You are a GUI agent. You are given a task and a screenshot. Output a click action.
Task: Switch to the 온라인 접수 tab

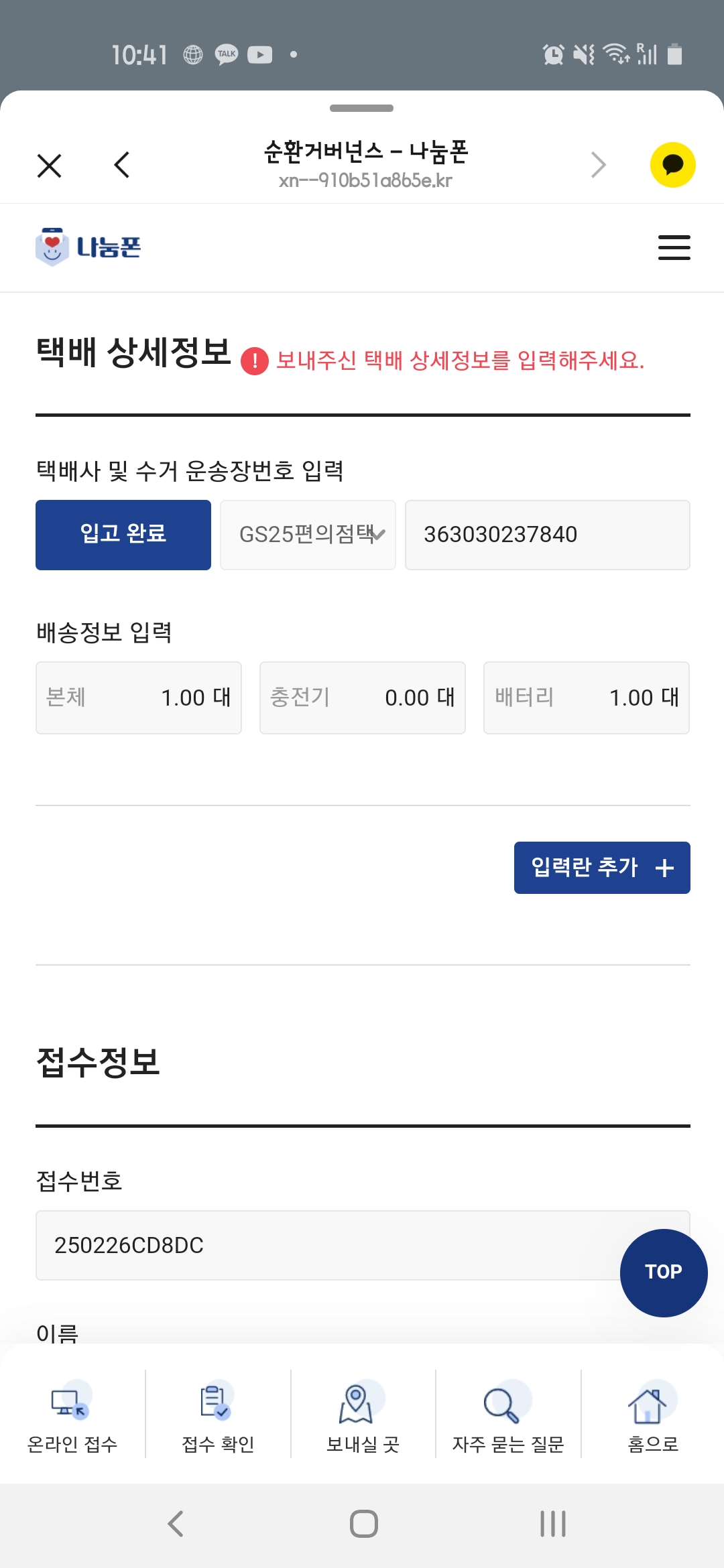click(x=72, y=1414)
